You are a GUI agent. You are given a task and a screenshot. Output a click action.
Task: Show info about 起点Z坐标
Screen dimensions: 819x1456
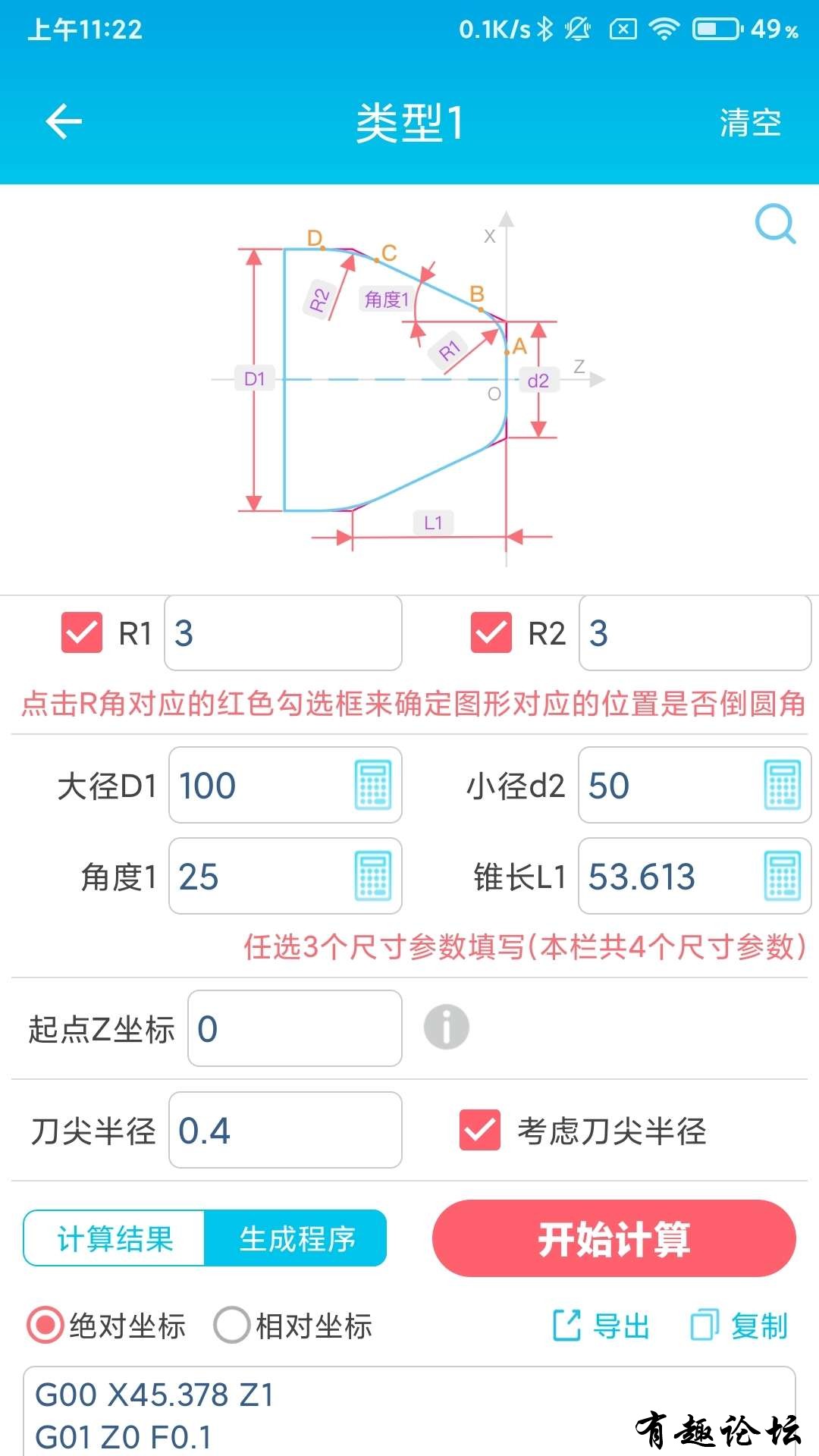446,1028
